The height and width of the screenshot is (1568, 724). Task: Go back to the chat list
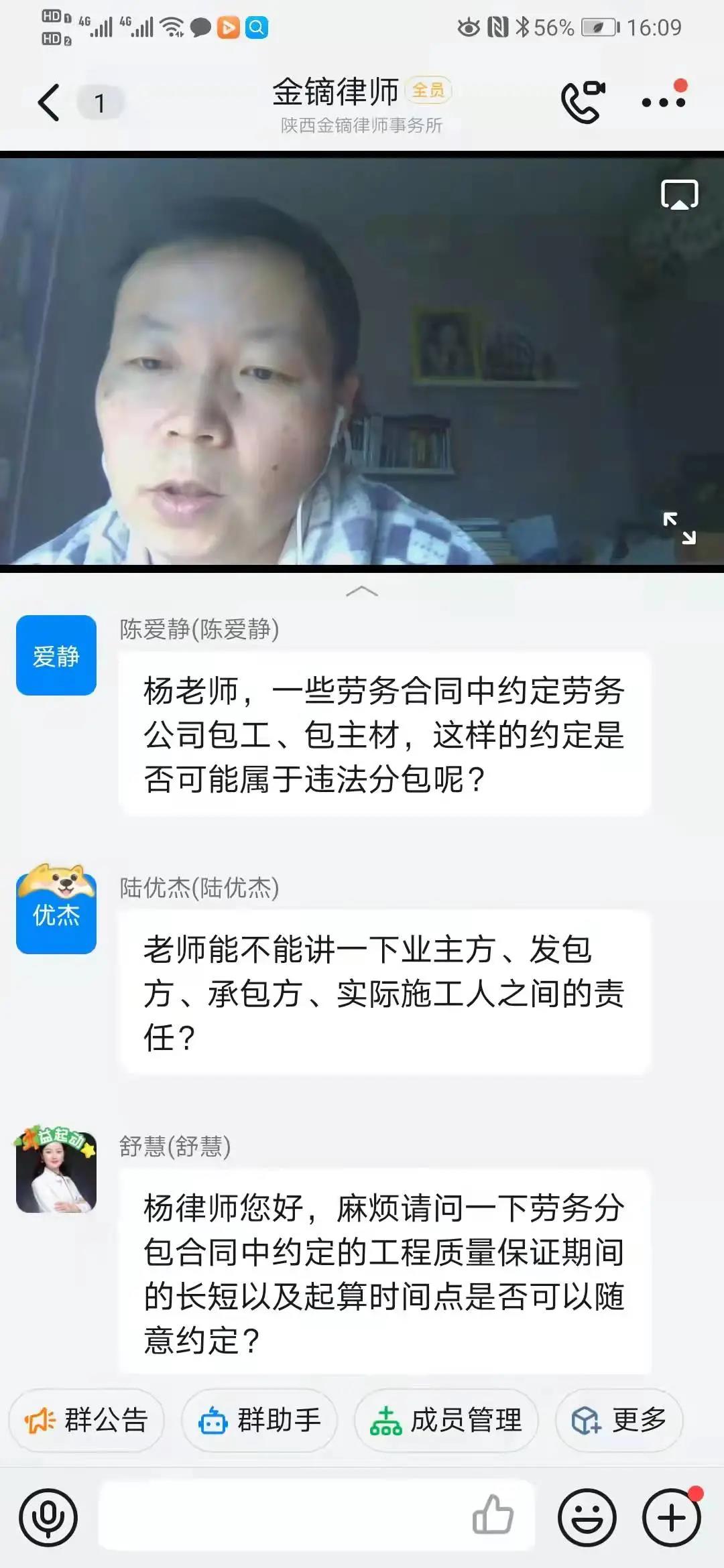tap(49, 103)
